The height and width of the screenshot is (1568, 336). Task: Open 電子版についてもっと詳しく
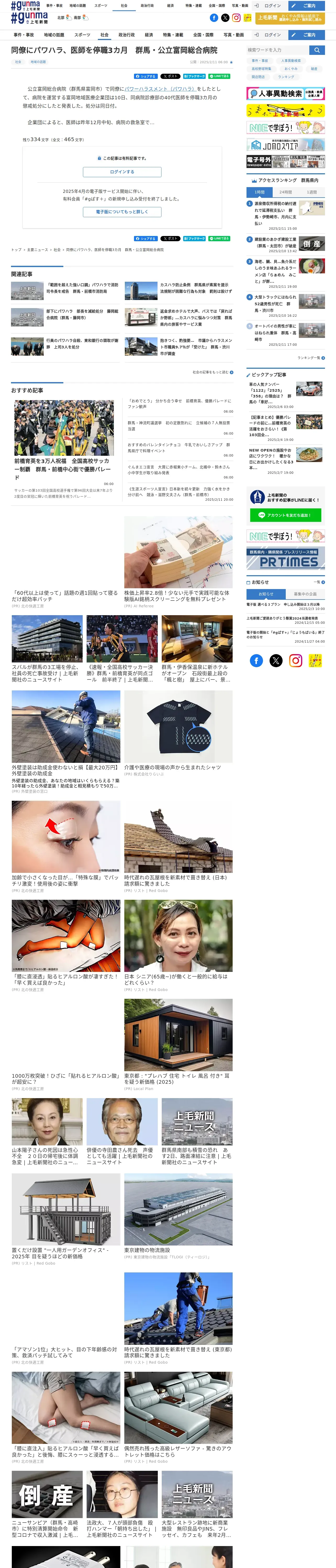point(122,212)
